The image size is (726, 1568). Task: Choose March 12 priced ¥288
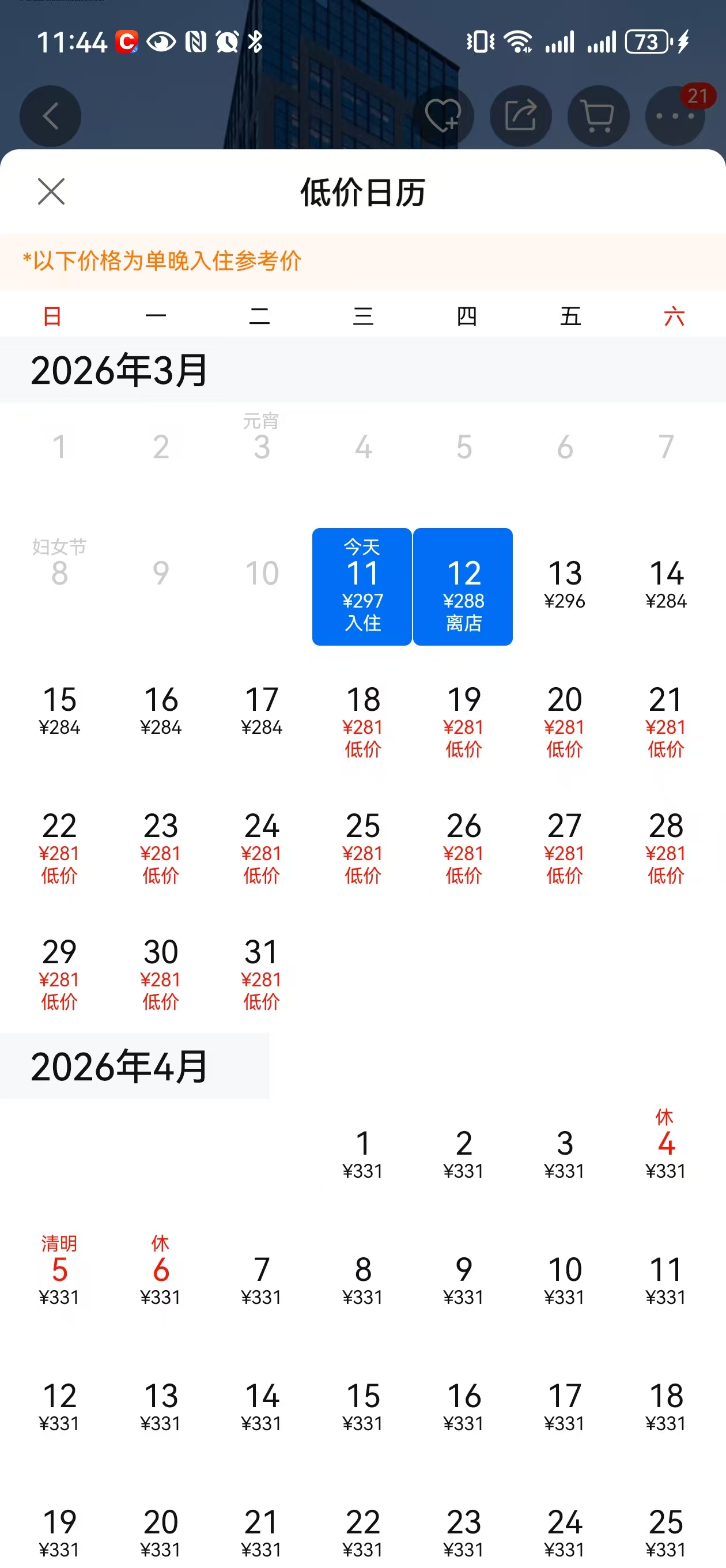[x=463, y=586]
